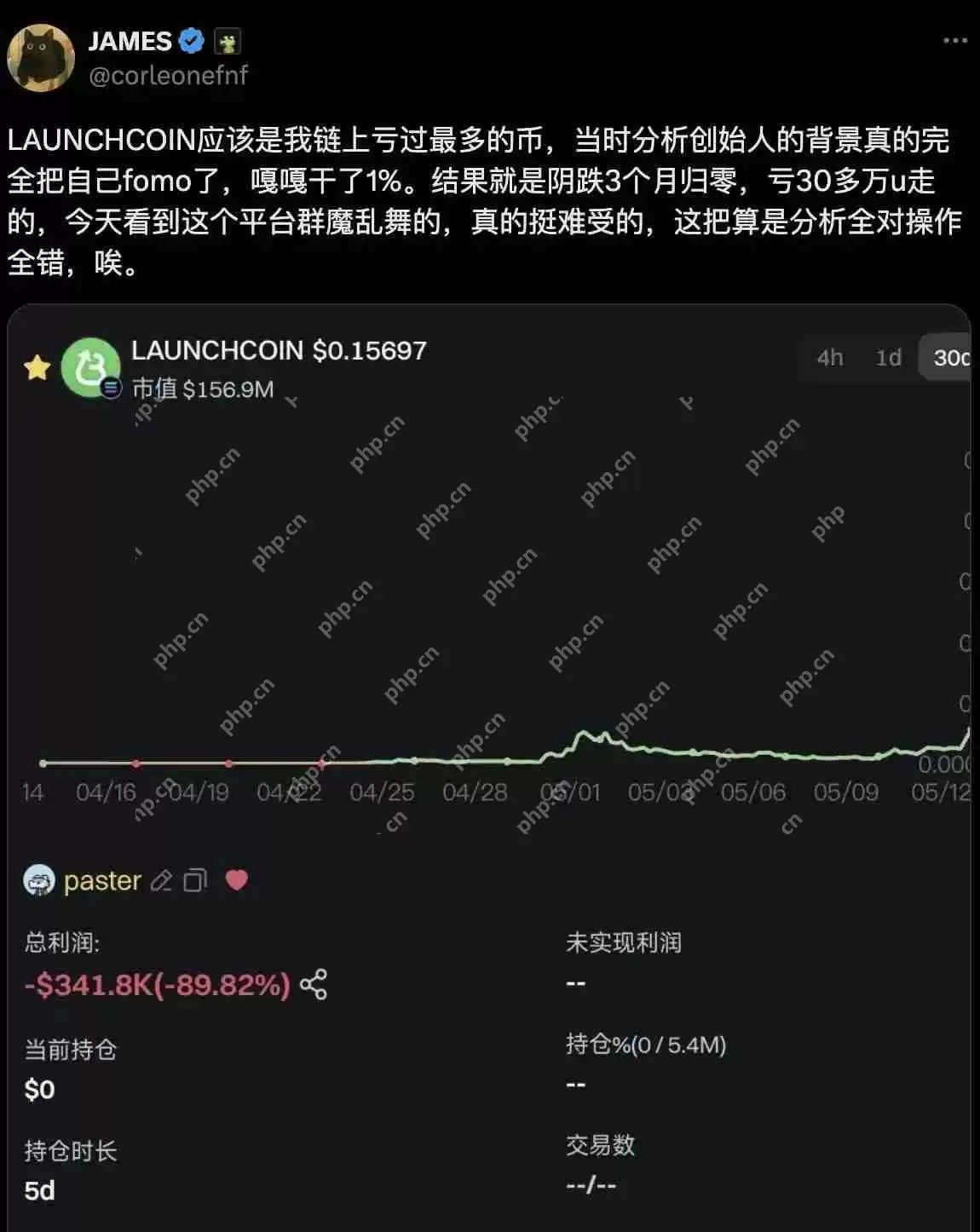The height and width of the screenshot is (1232, 980).
Task: Like the heart to unfavorite this wallet
Action: coord(236,880)
